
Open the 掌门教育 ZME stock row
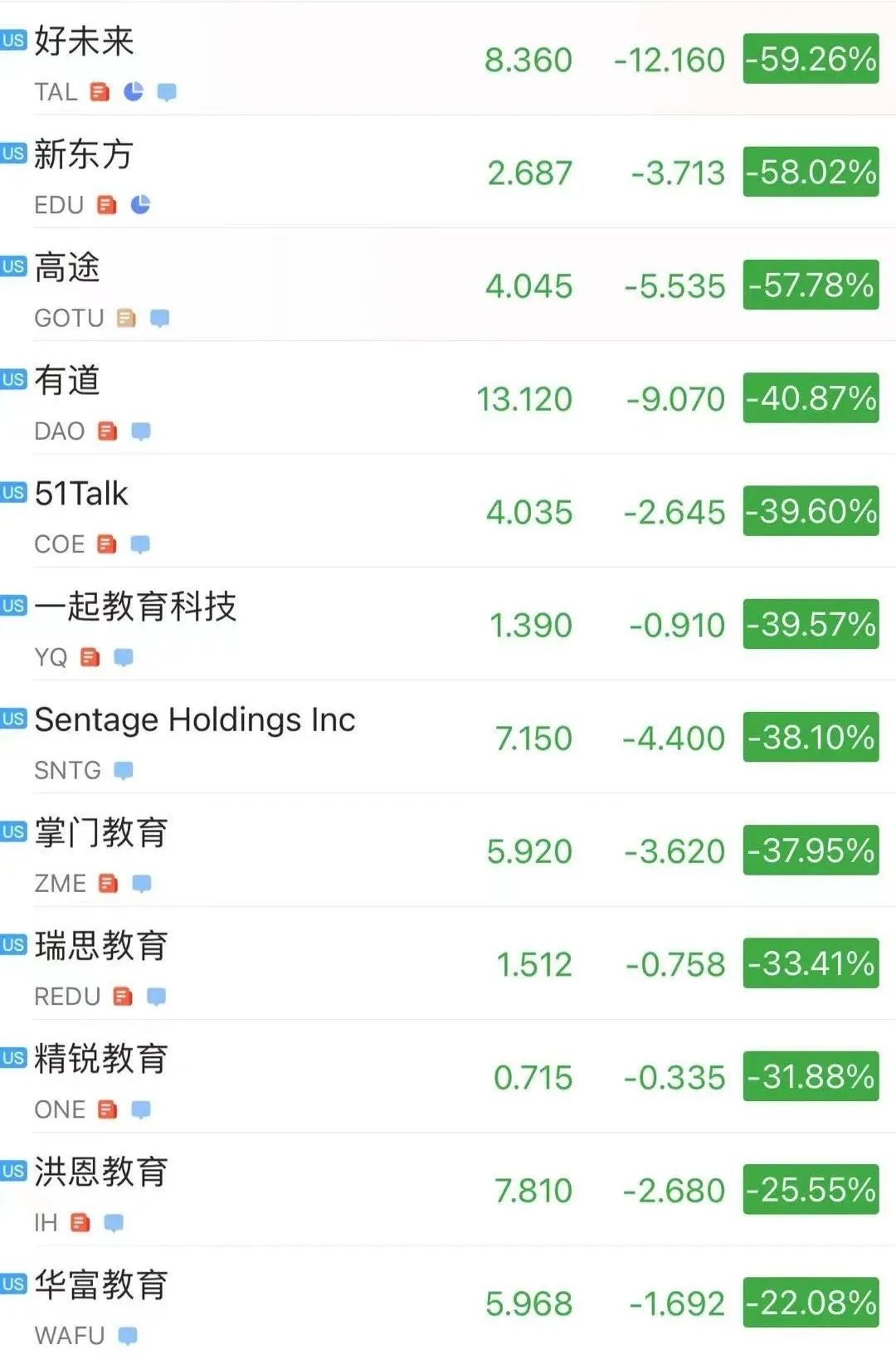point(101,833)
